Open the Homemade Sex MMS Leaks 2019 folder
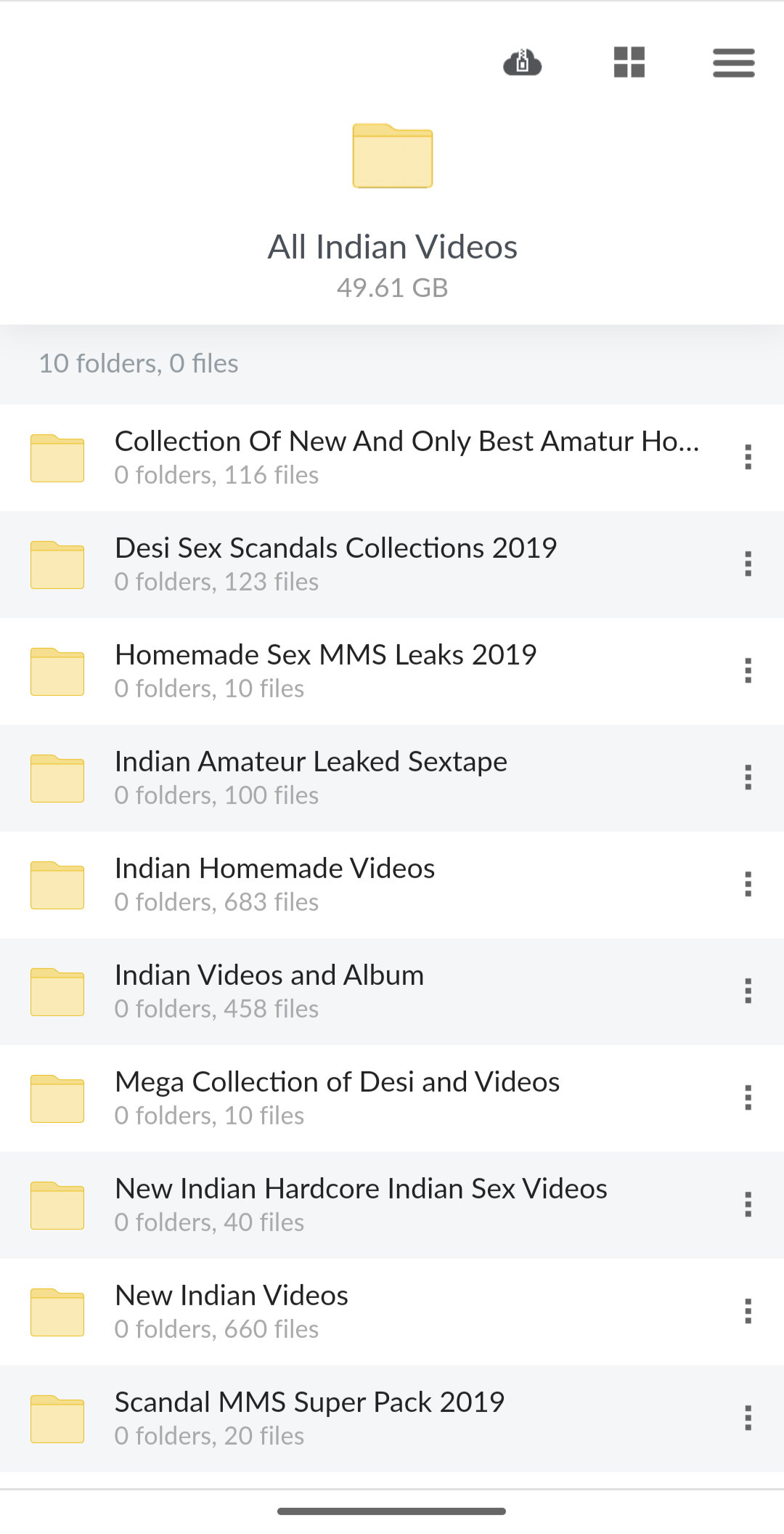The height and width of the screenshot is (1534, 784). 325,670
